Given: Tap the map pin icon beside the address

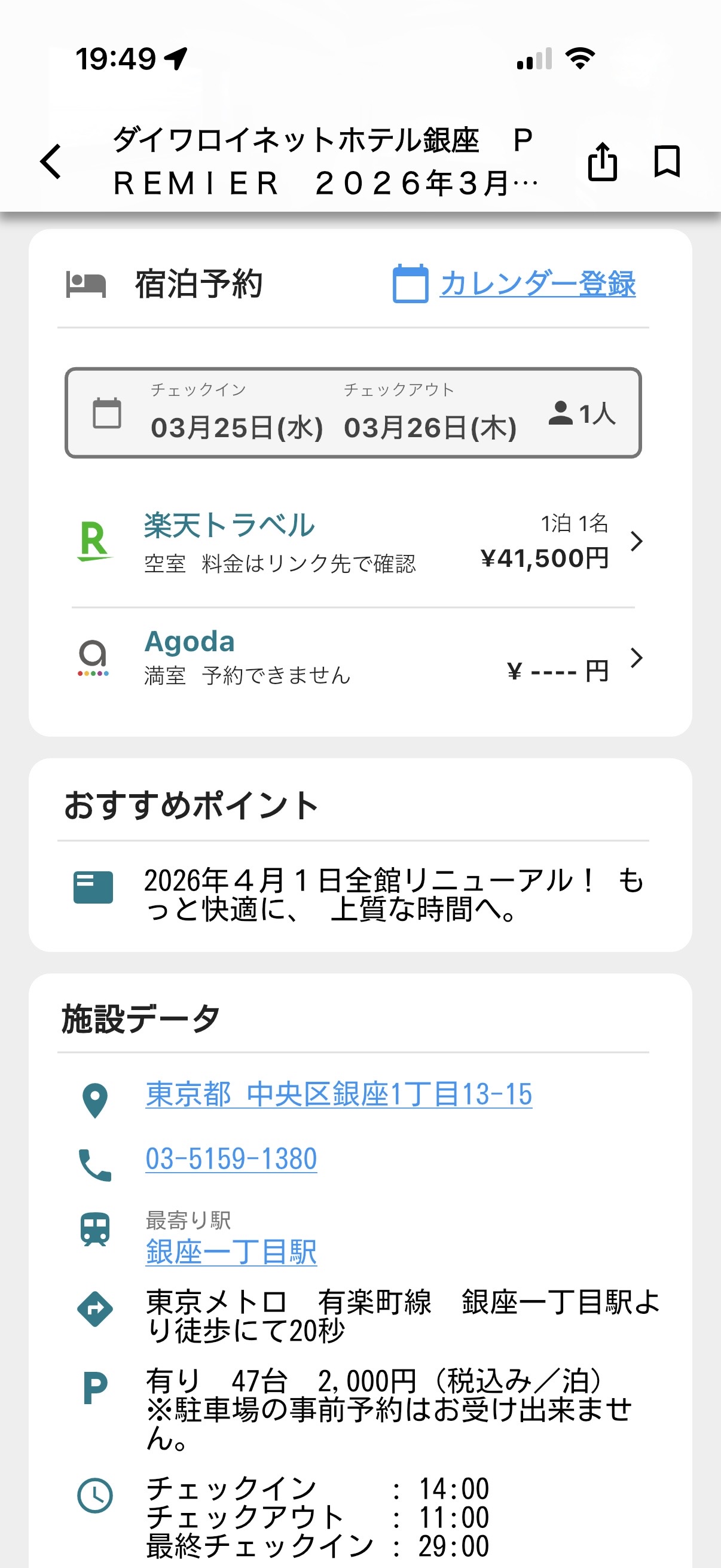Looking at the screenshot, I should pos(94,1099).
